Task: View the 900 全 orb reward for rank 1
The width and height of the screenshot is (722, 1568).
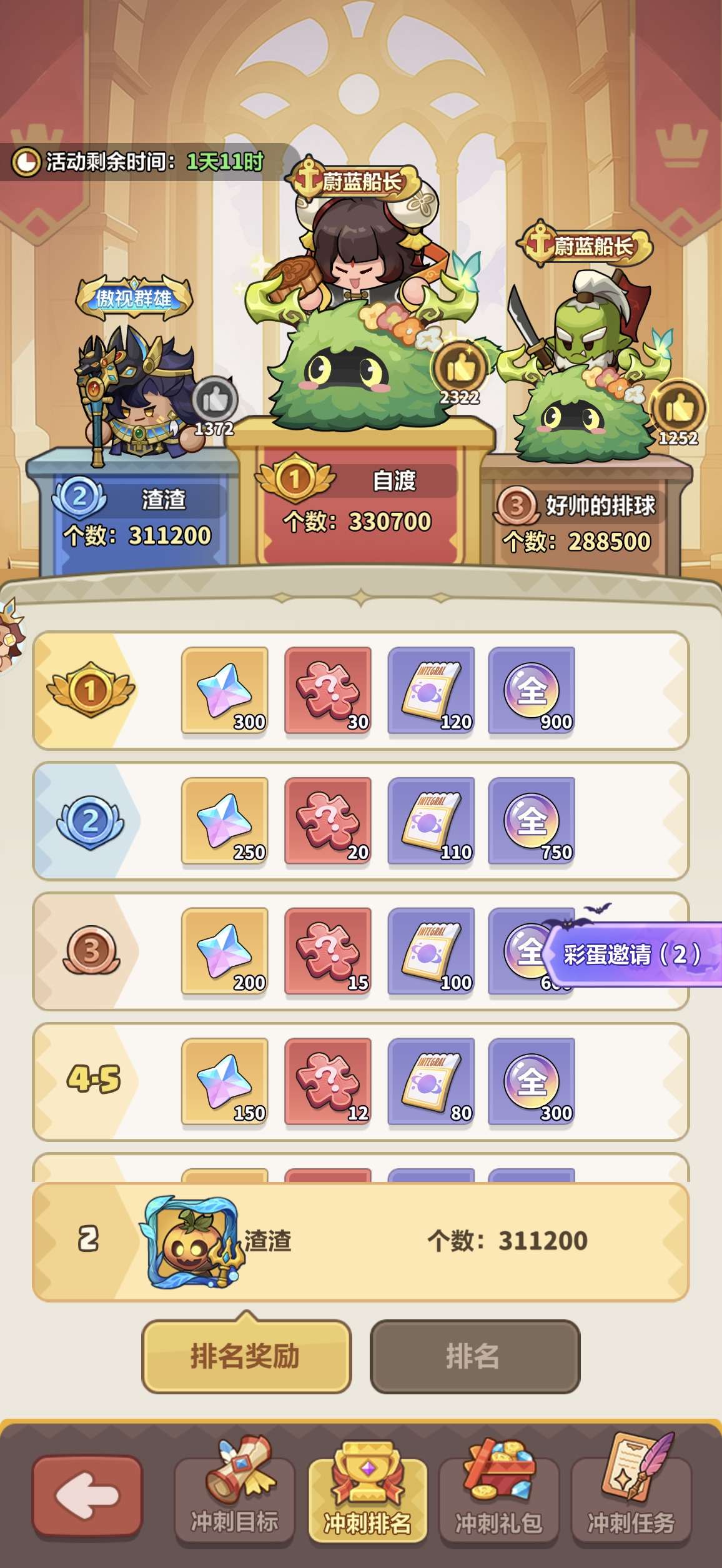Action: tap(532, 690)
